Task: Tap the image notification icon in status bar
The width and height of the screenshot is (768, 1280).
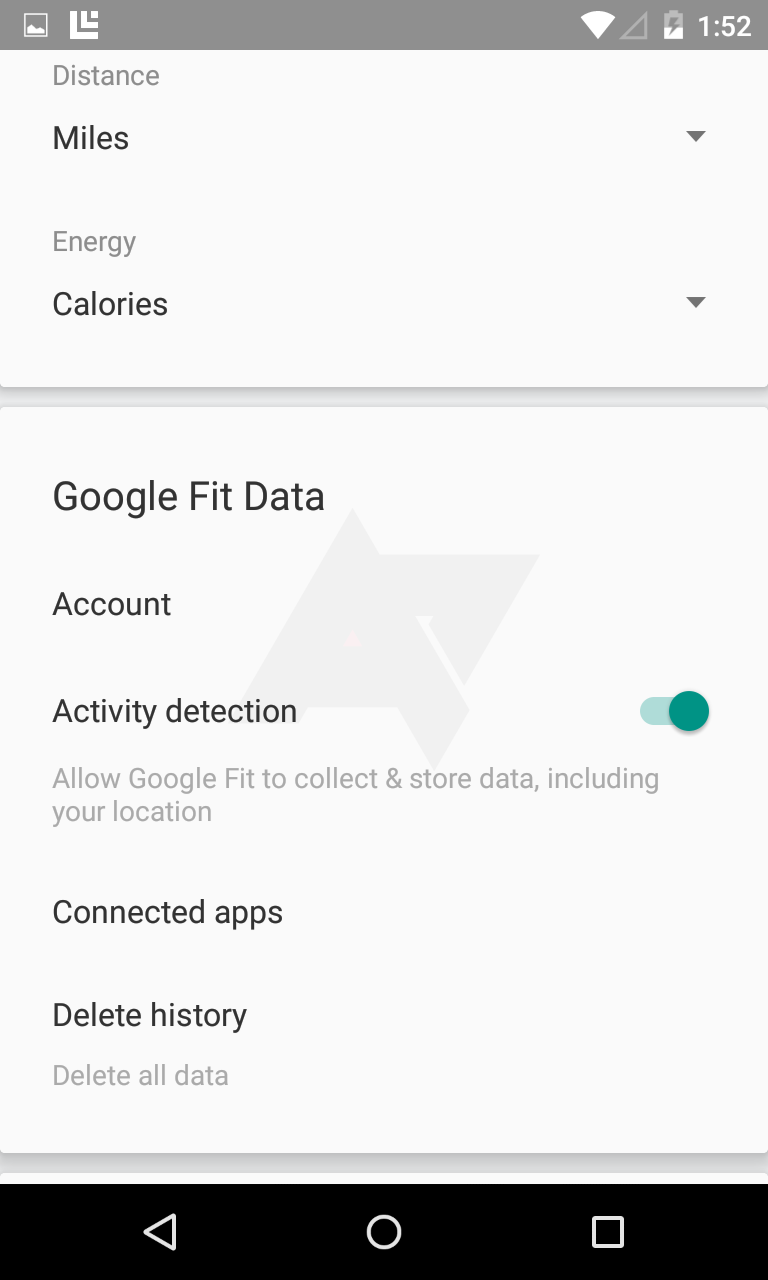Action: (35, 25)
